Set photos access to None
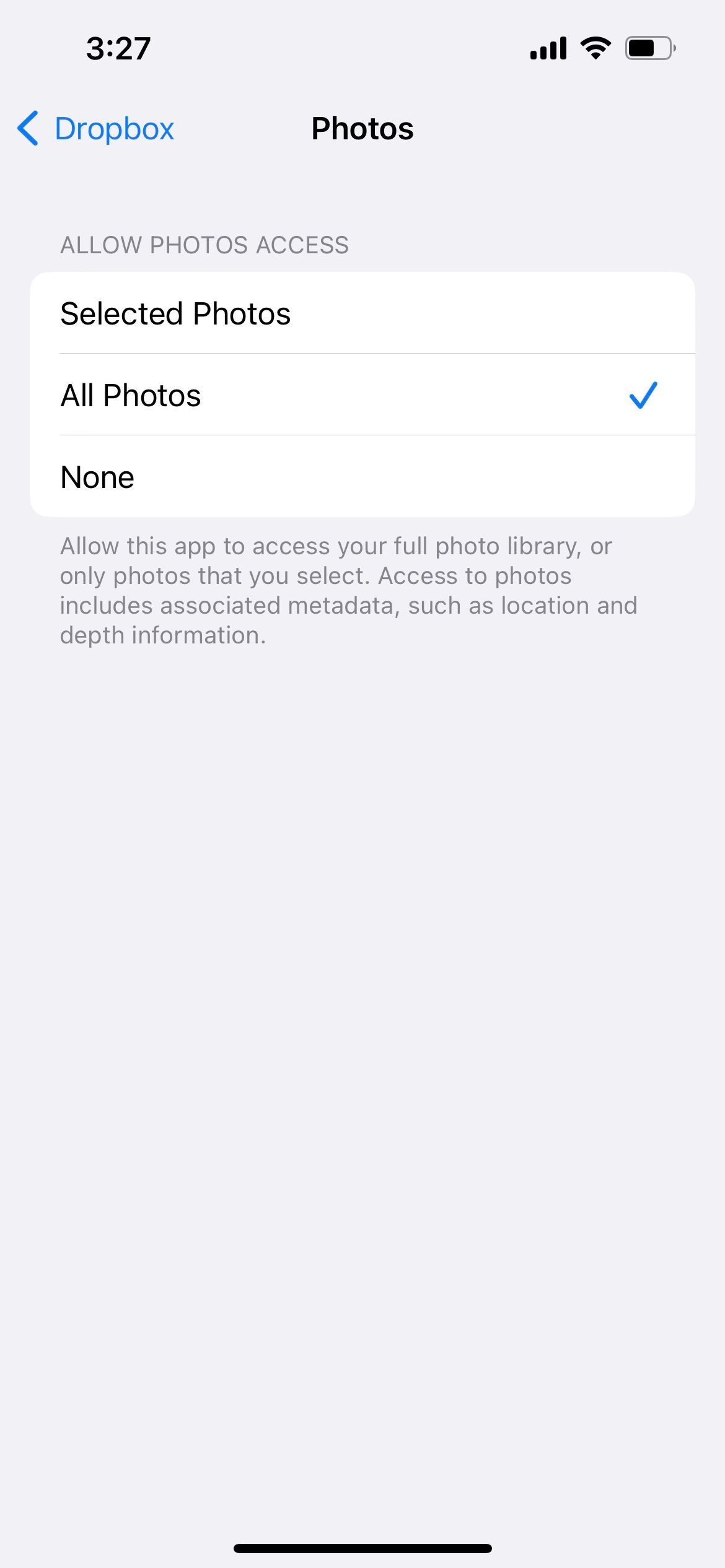 tap(362, 477)
